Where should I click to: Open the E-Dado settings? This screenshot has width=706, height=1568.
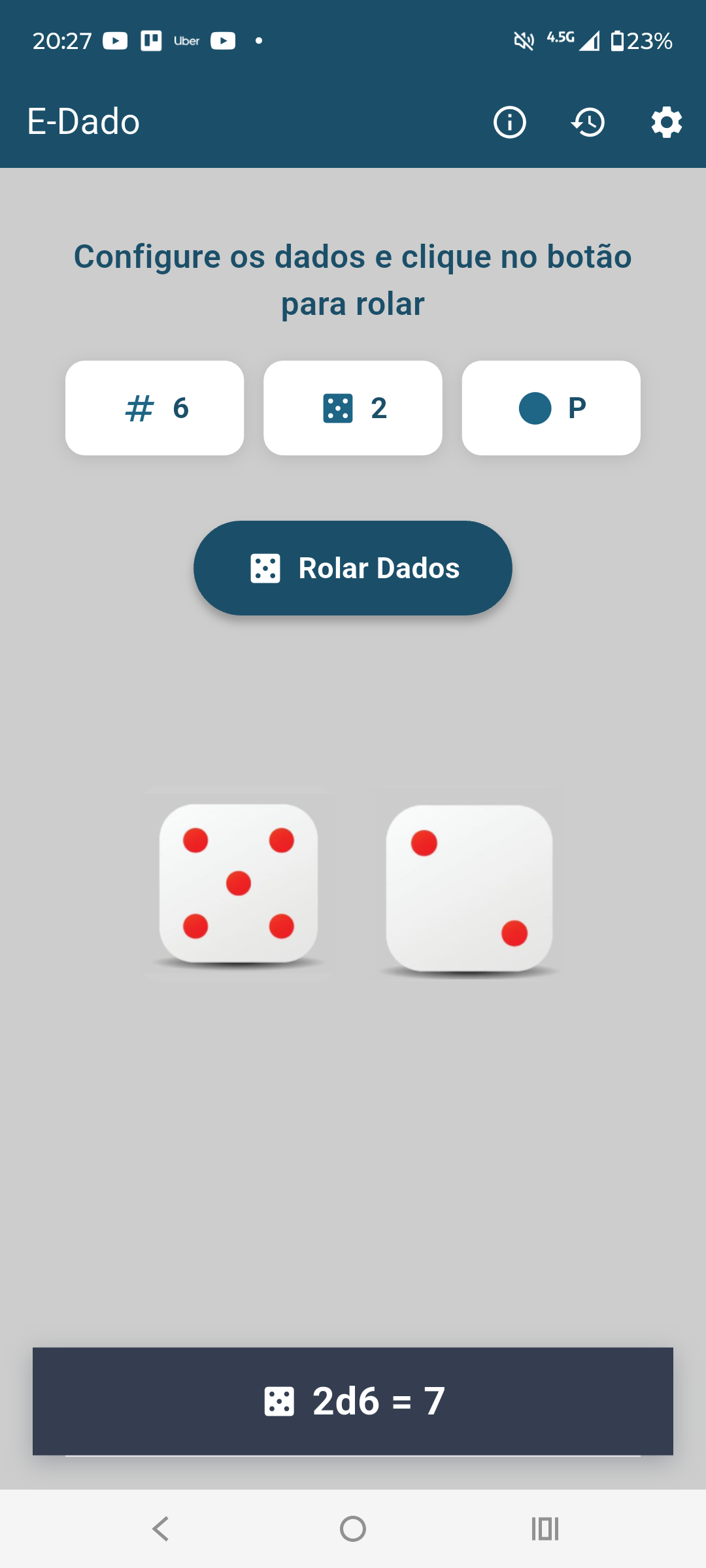665,122
